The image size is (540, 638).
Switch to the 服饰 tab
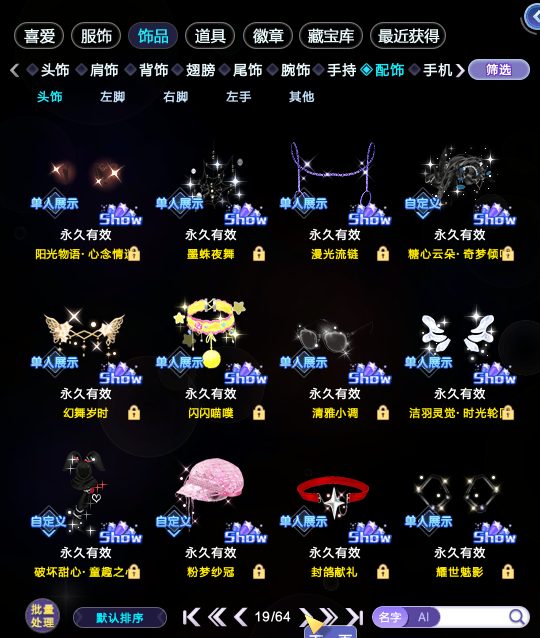(x=96, y=36)
